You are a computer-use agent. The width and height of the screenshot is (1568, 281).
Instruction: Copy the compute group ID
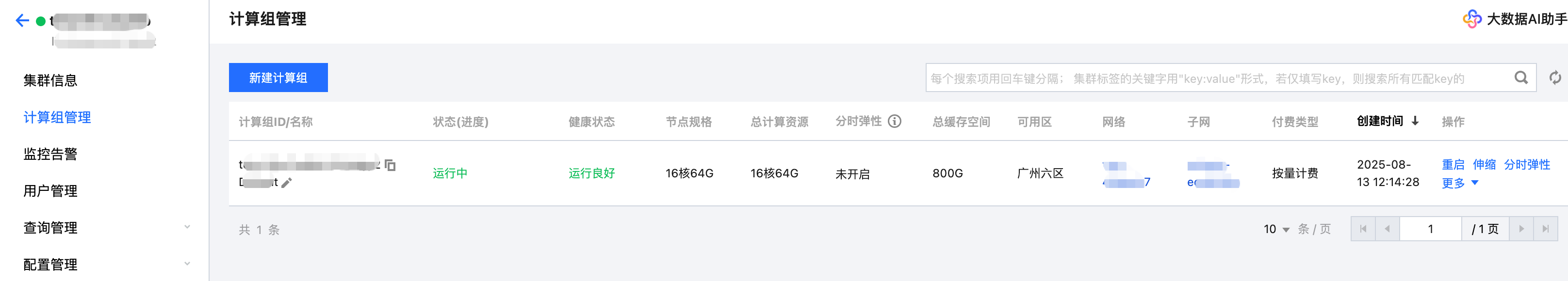point(390,165)
